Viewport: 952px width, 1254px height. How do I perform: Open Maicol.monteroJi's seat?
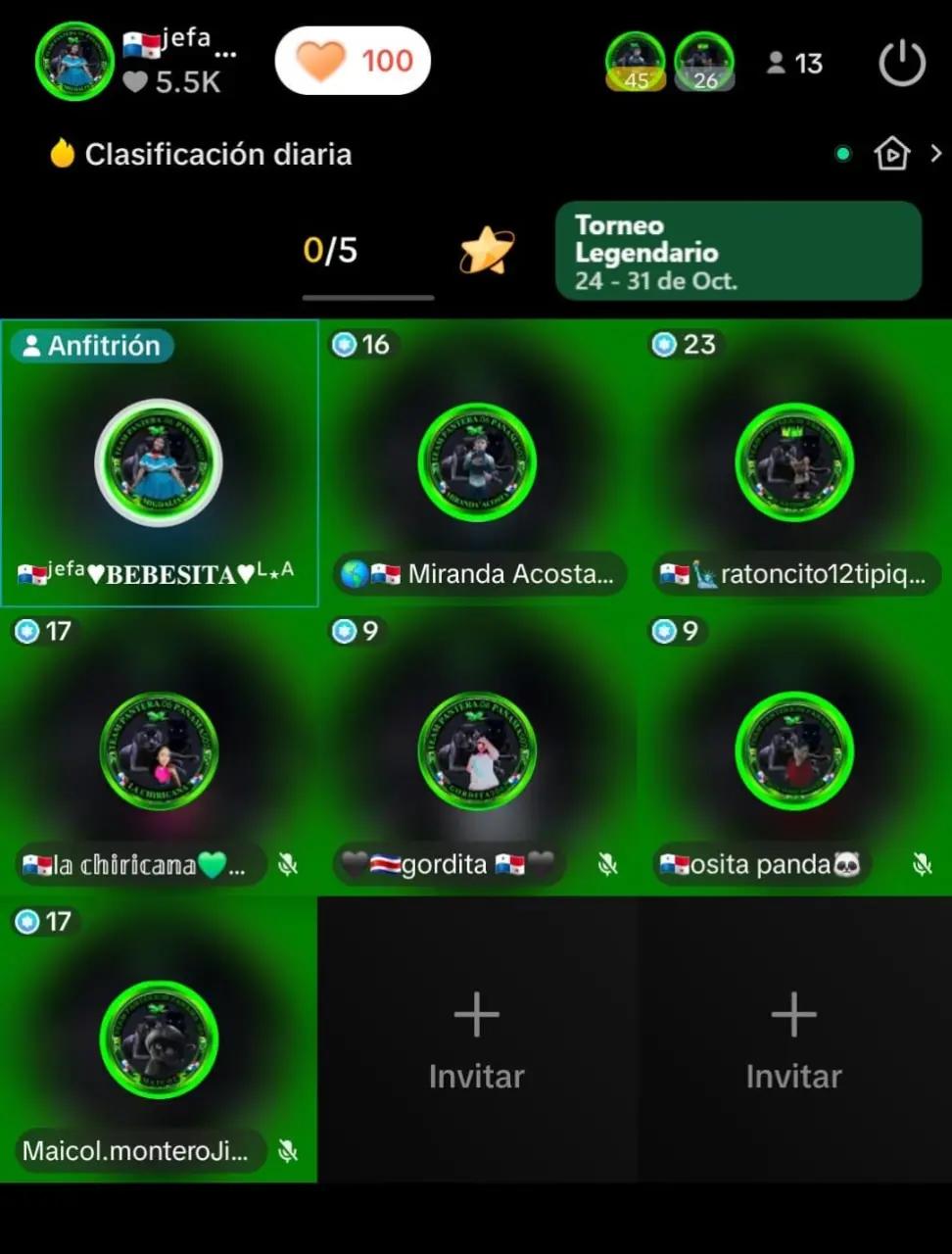(159, 1039)
